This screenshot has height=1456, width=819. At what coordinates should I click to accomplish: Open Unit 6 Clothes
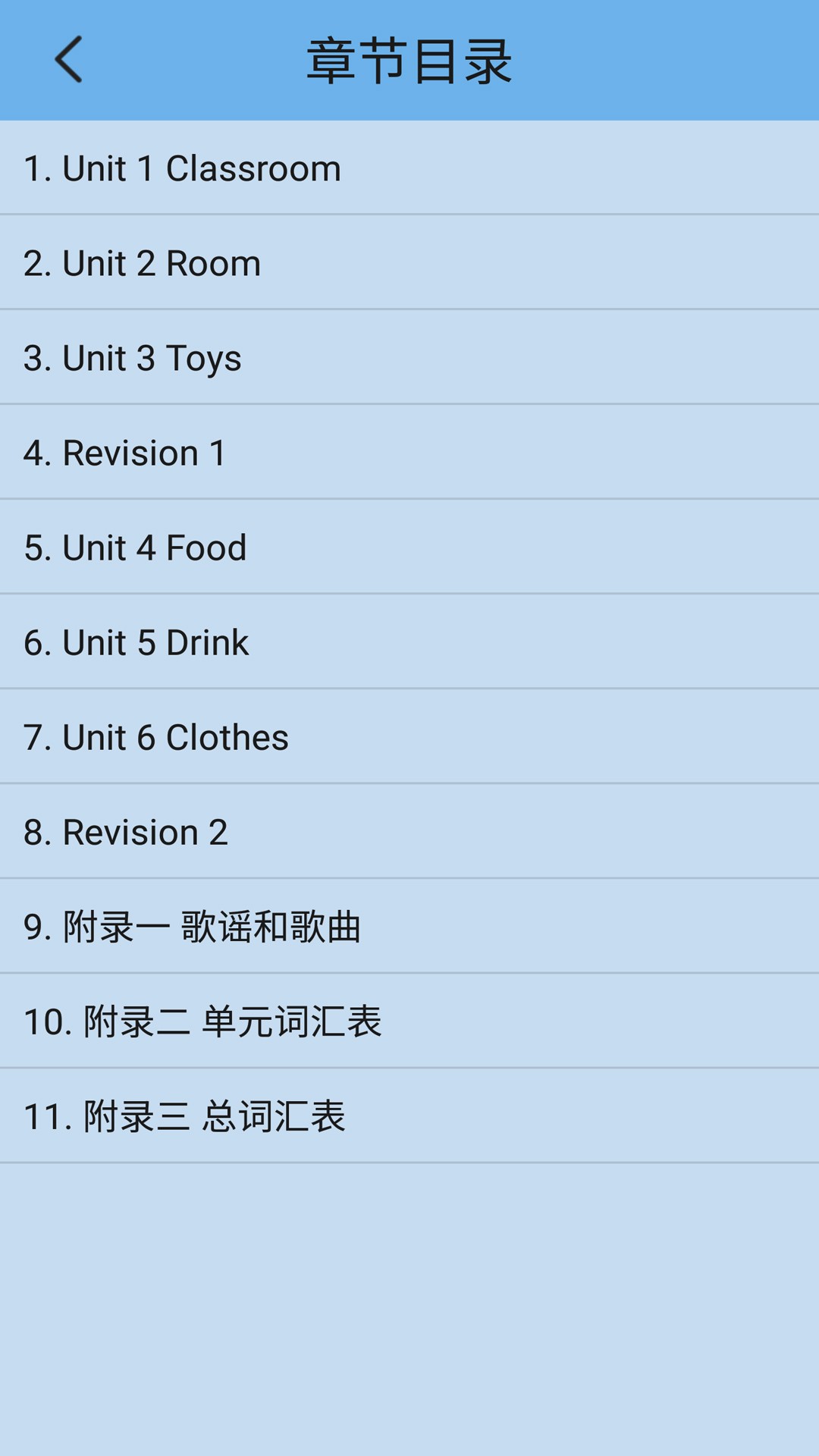point(156,737)
